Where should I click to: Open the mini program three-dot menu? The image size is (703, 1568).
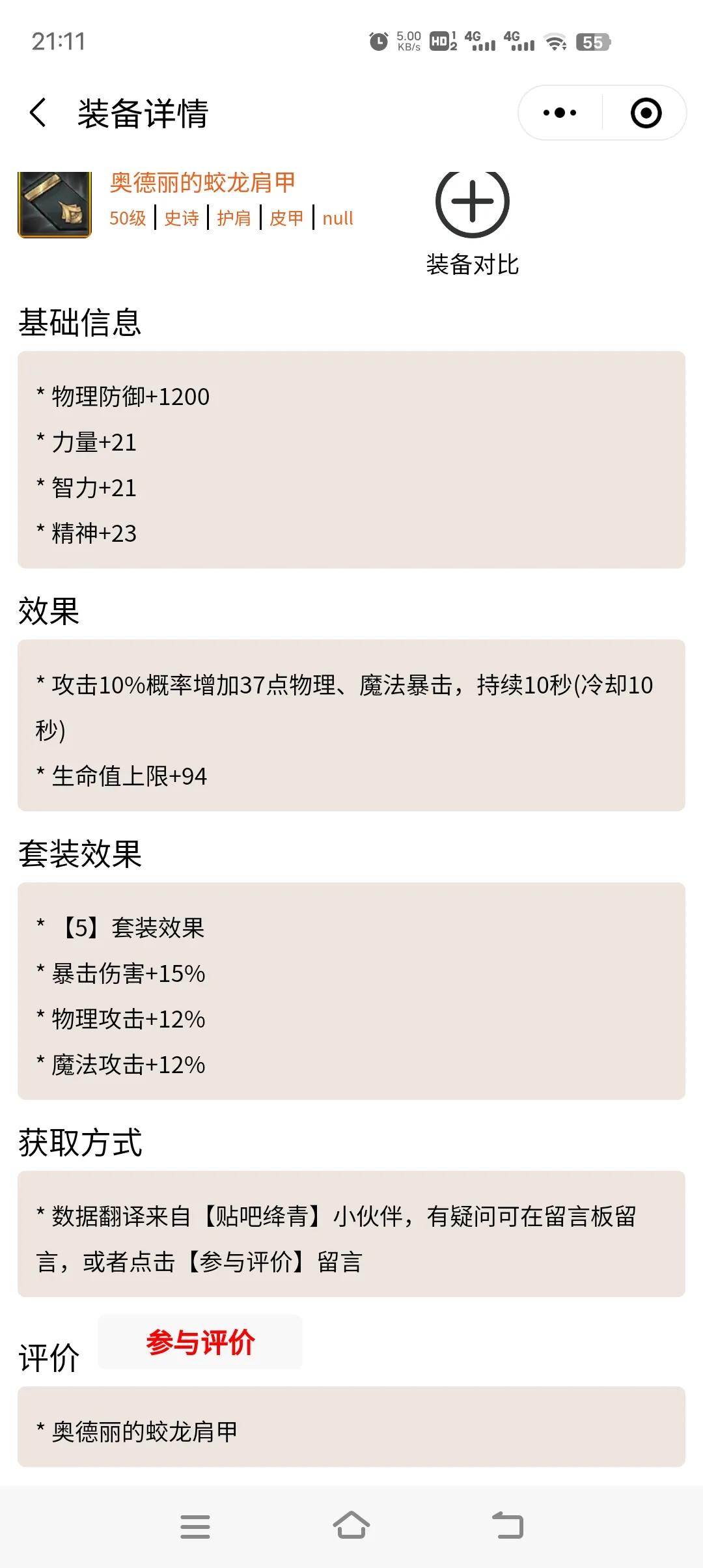560,113
